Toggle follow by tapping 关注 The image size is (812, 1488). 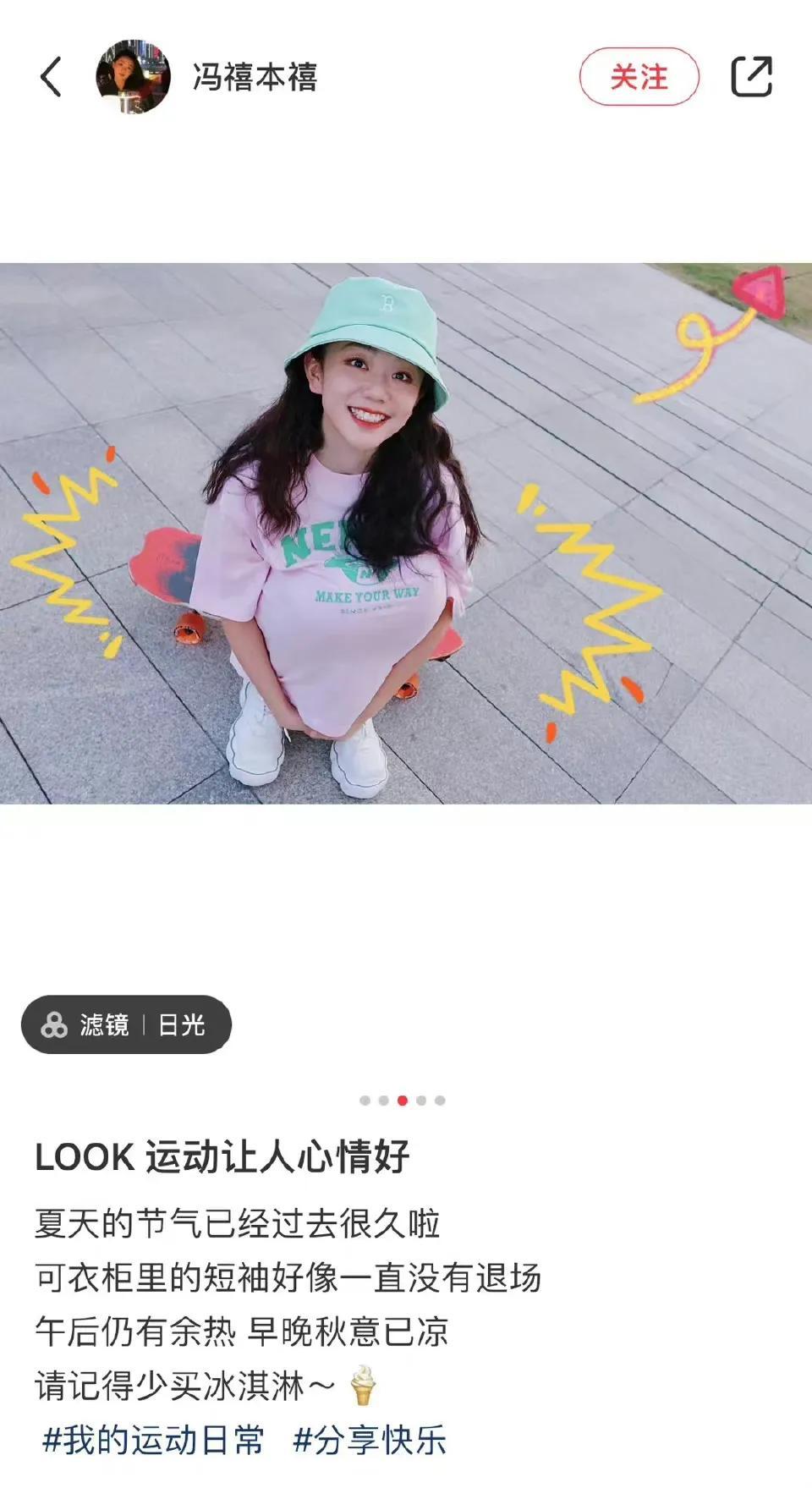click(640, 76)
